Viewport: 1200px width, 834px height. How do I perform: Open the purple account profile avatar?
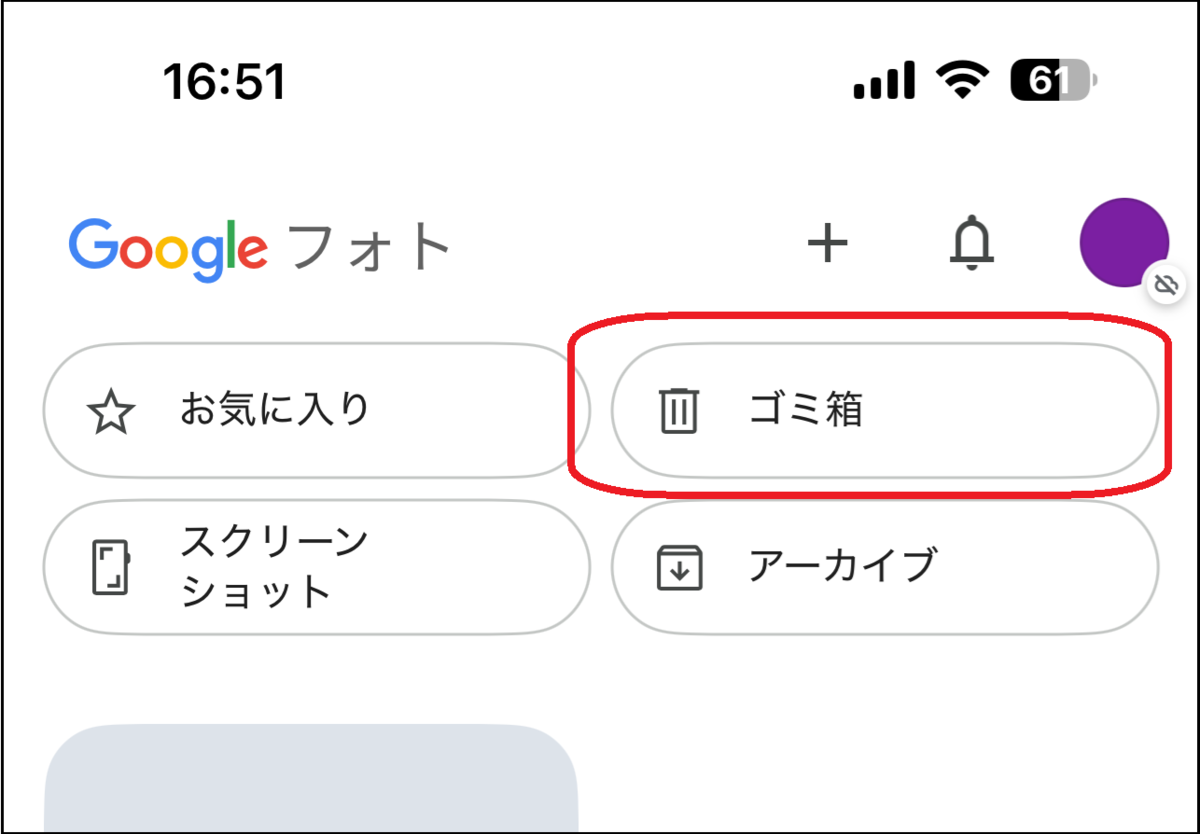1124,243
